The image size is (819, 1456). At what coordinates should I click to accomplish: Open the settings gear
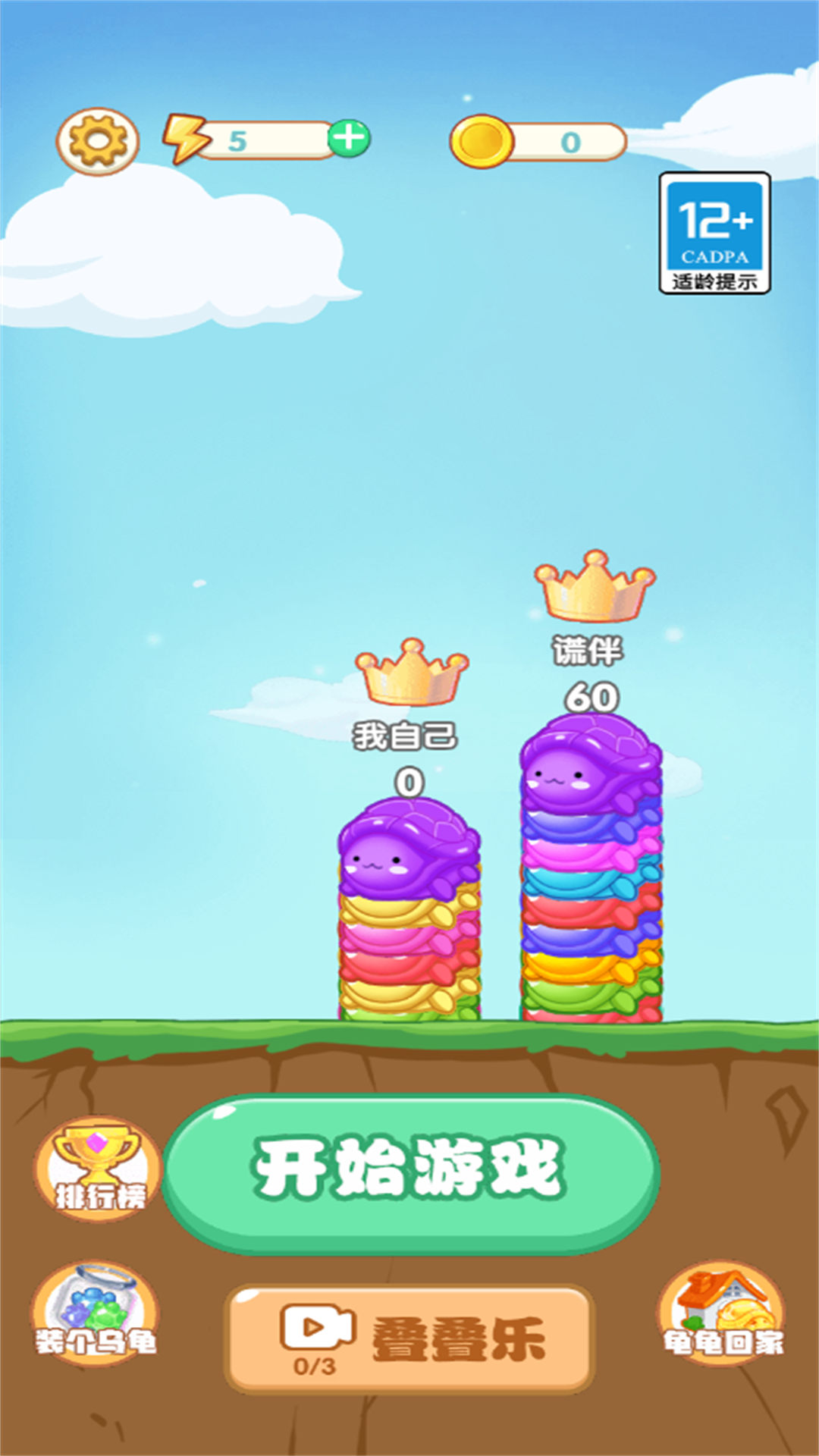point(97,141)
